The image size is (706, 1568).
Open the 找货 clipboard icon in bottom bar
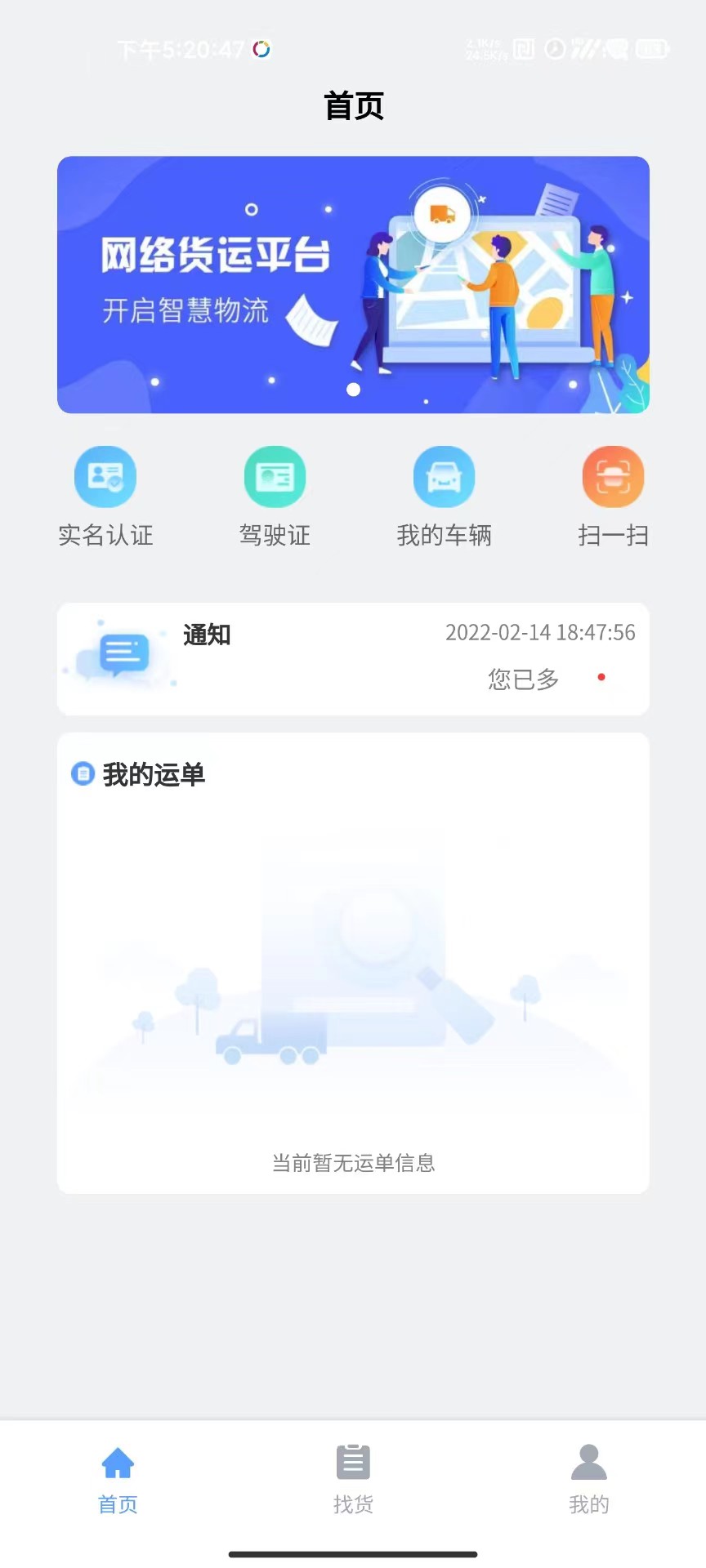352,1461
